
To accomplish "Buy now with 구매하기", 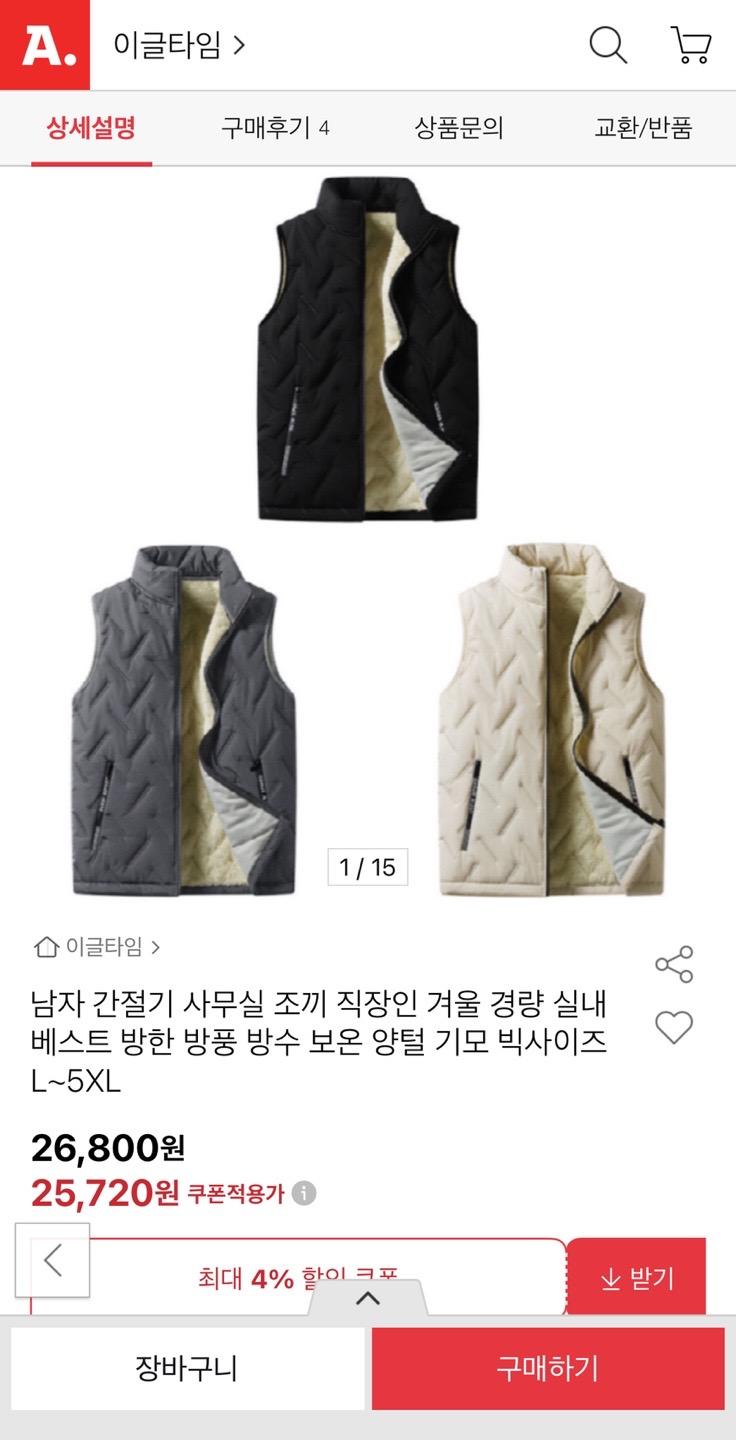I will click(547, 1368).
